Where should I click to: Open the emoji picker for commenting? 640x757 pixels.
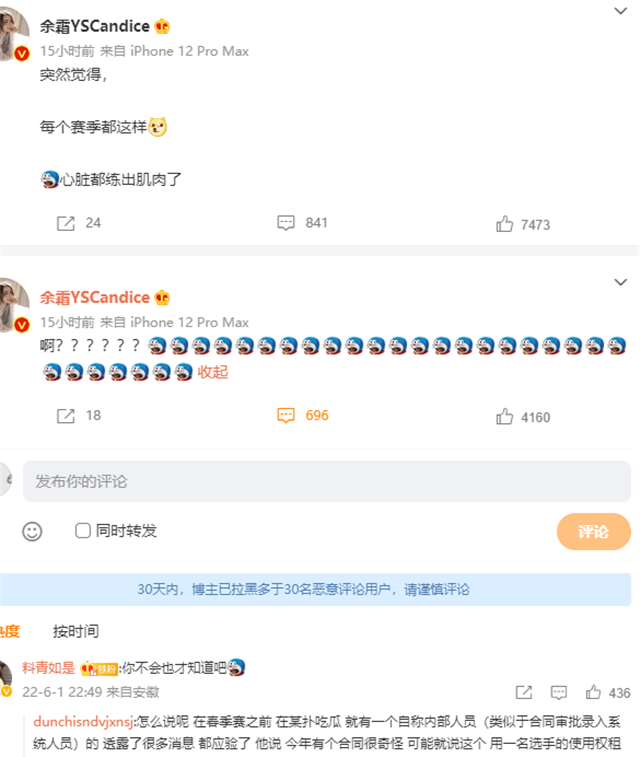coord(32,531)
